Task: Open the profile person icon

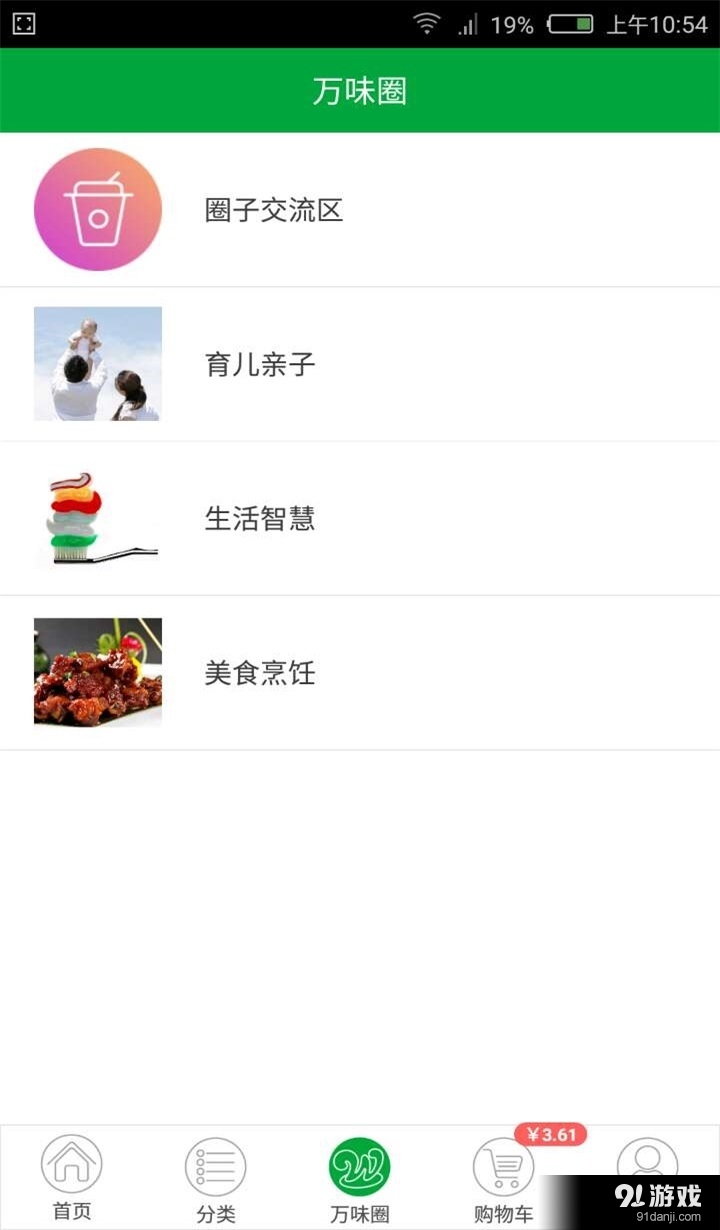Action: point(648,1163)
